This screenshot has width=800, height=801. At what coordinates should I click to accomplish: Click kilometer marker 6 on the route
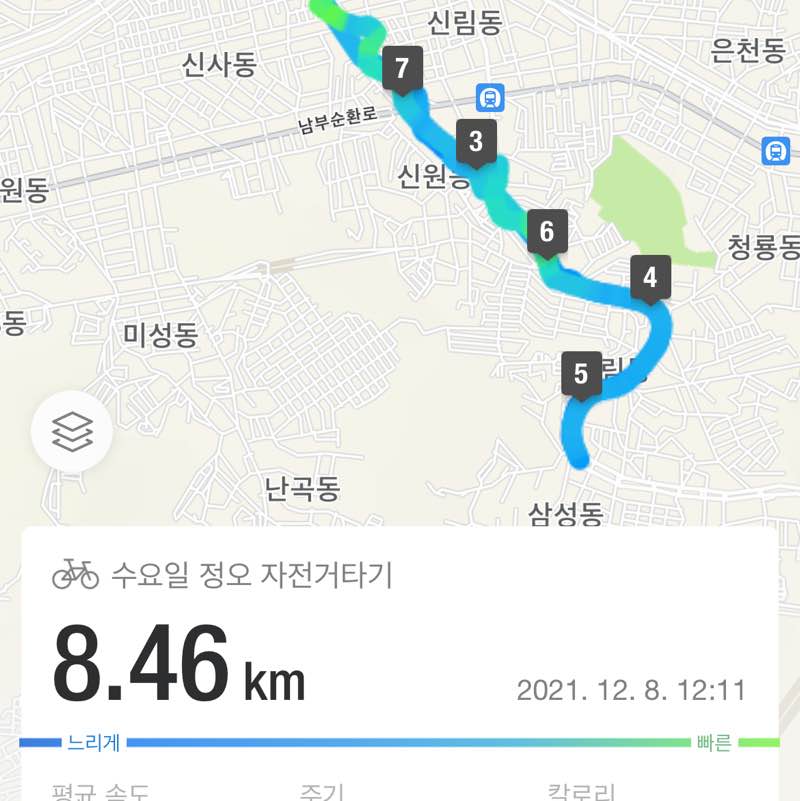tap(546, 231)
